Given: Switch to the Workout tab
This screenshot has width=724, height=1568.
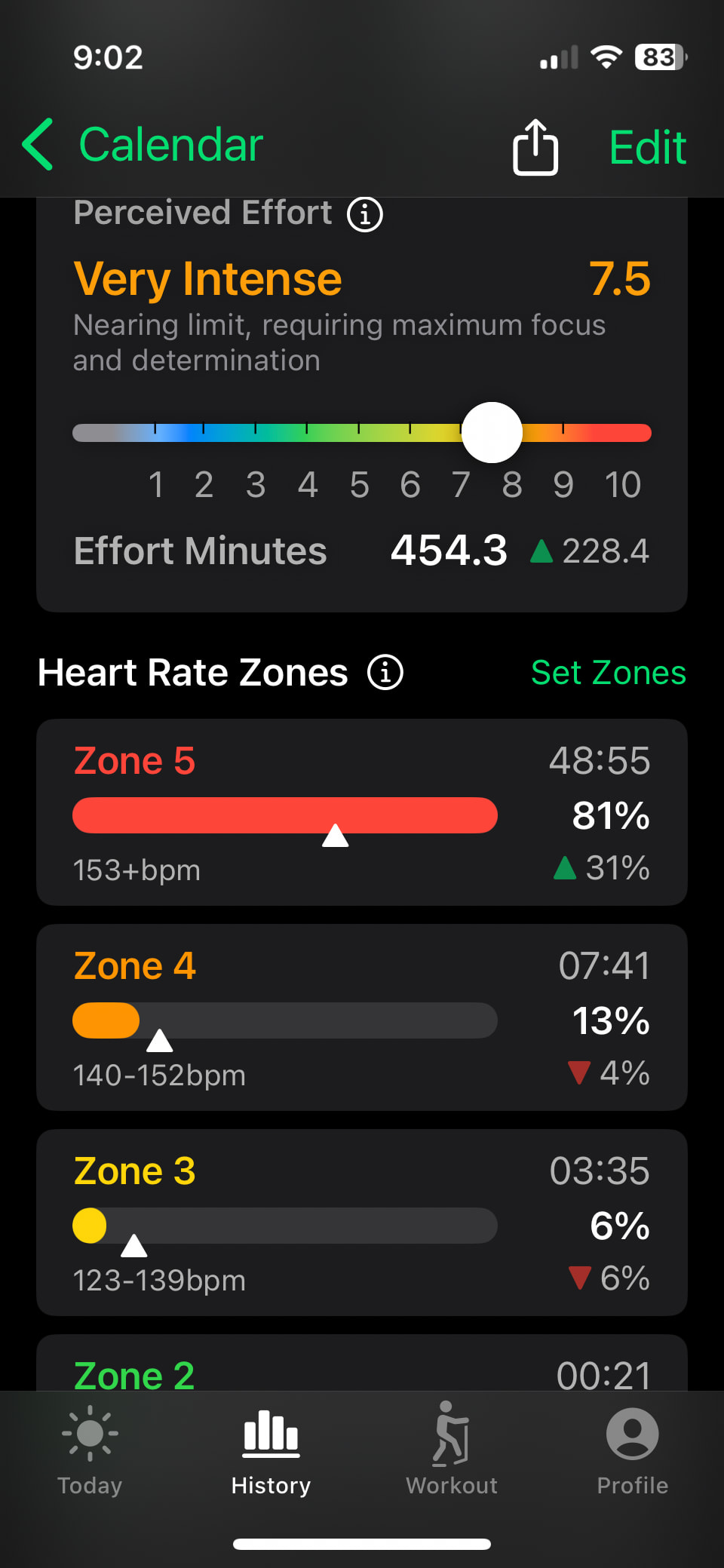Looking at the screenshot, I should 452,1450.
